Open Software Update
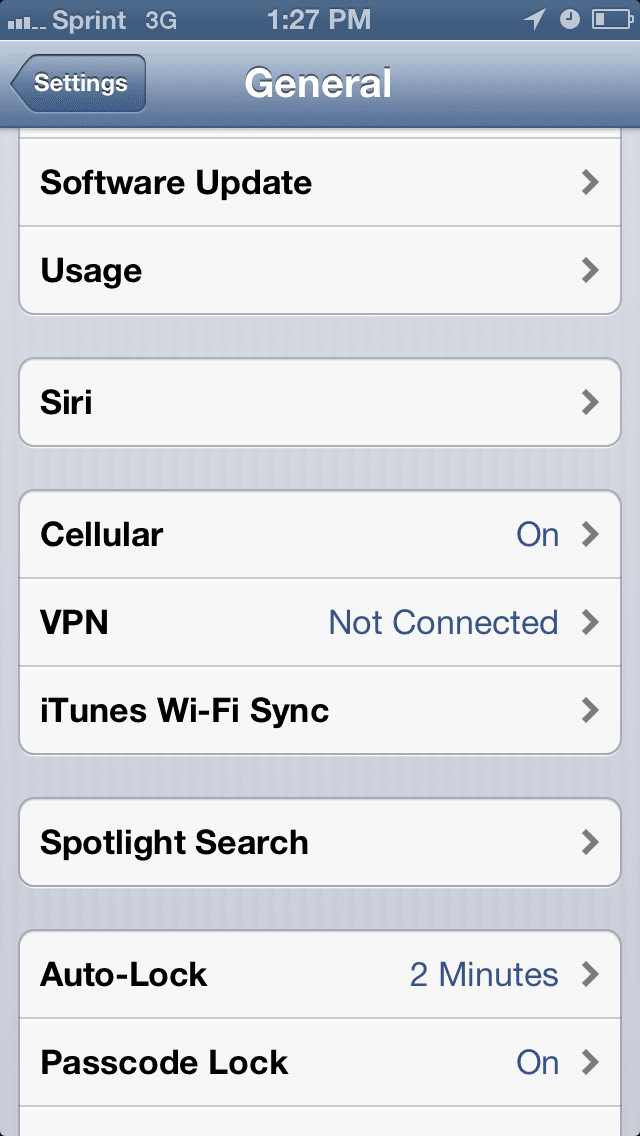Image resolution: width=640 pixels, height=1136 pixels. (320, 183)
